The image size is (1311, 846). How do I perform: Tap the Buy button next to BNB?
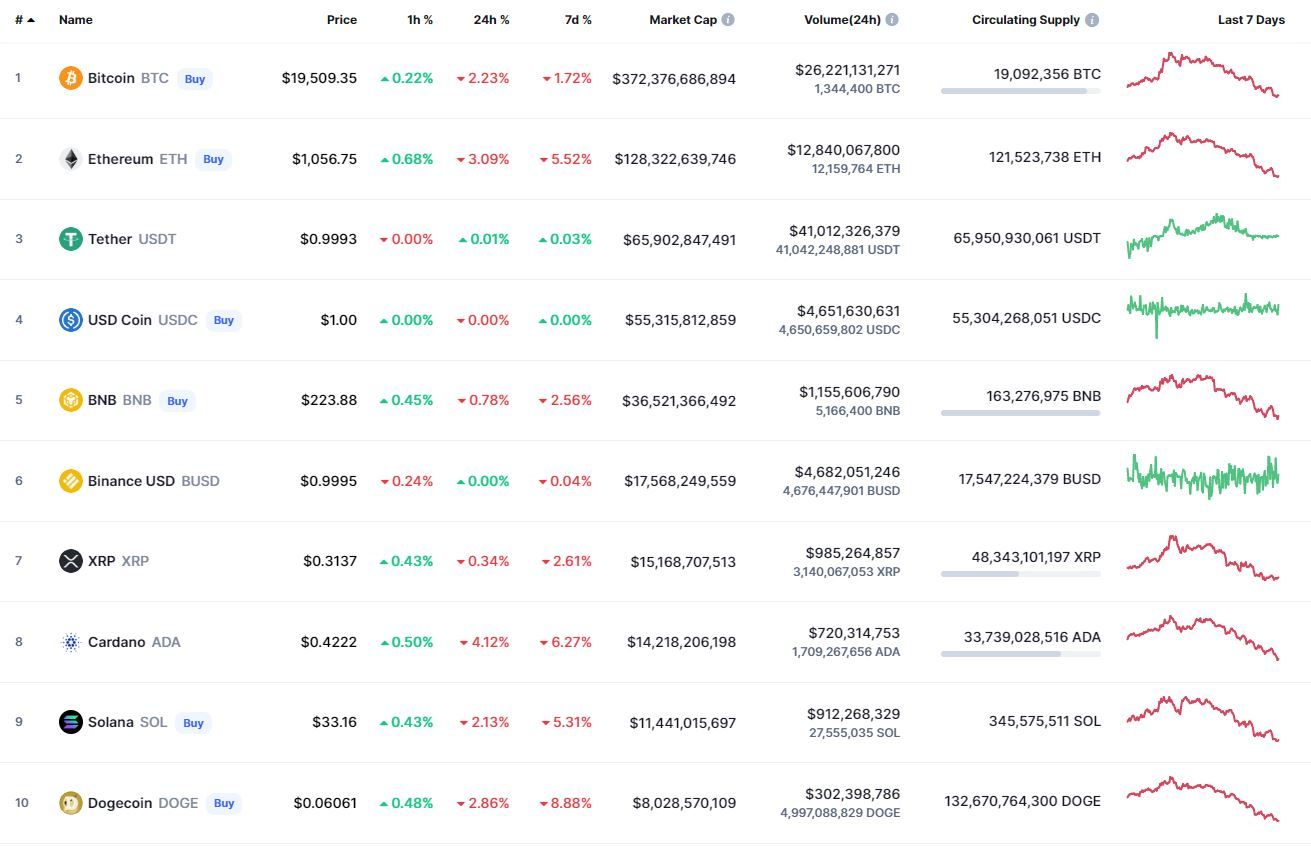(177, 401)
